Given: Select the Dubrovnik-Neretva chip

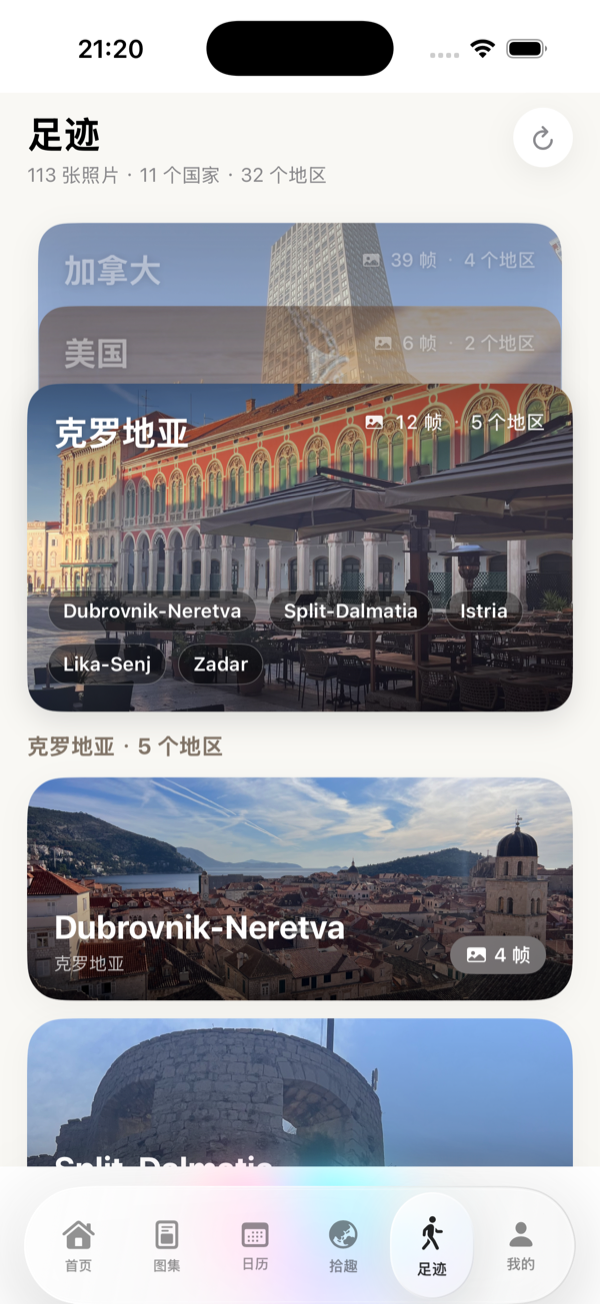Looking at the screenshot, I should pos(152,611).
